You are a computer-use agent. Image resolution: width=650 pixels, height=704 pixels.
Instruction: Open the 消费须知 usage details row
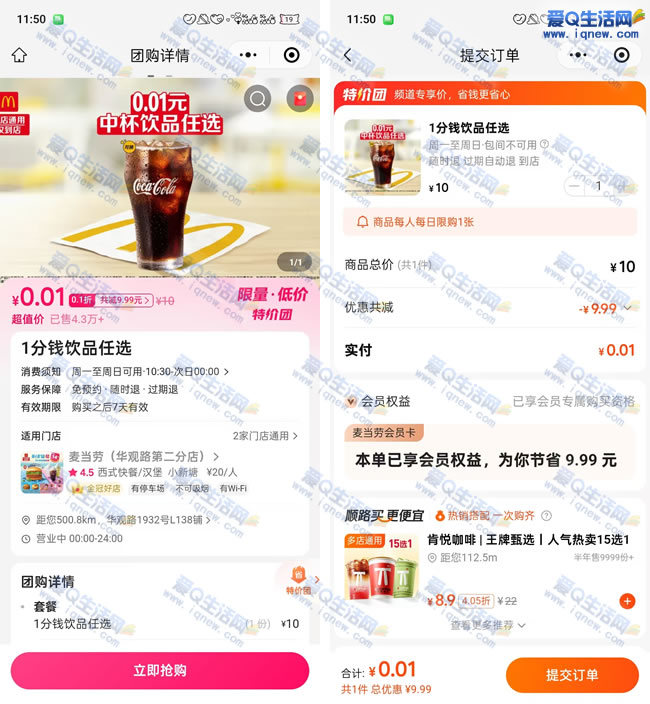tap(150, 372)
